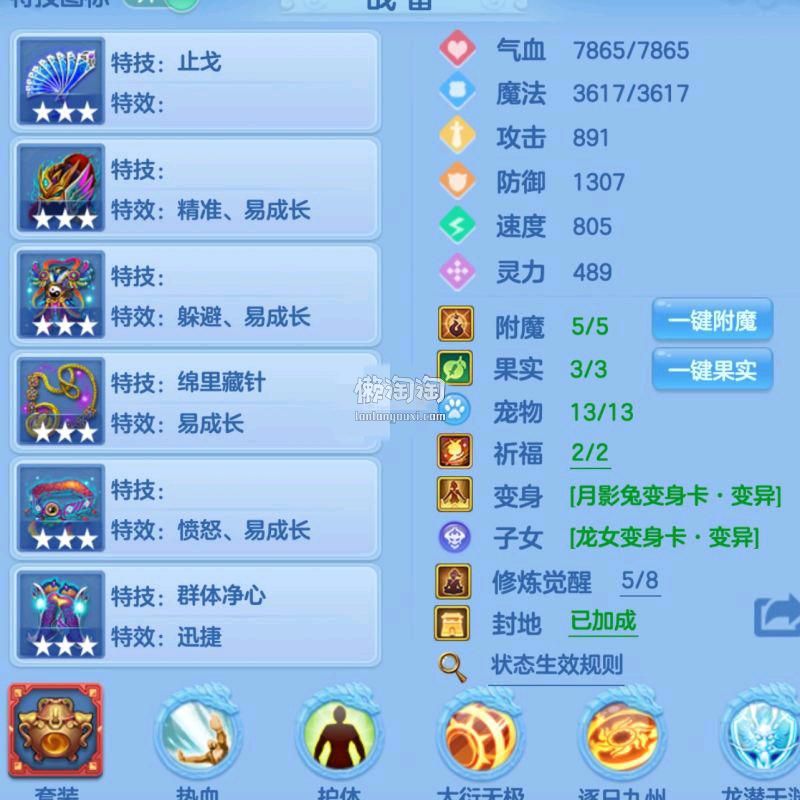Select equipment with 特效 愤怒、易成长

click(x=195, y=509)
